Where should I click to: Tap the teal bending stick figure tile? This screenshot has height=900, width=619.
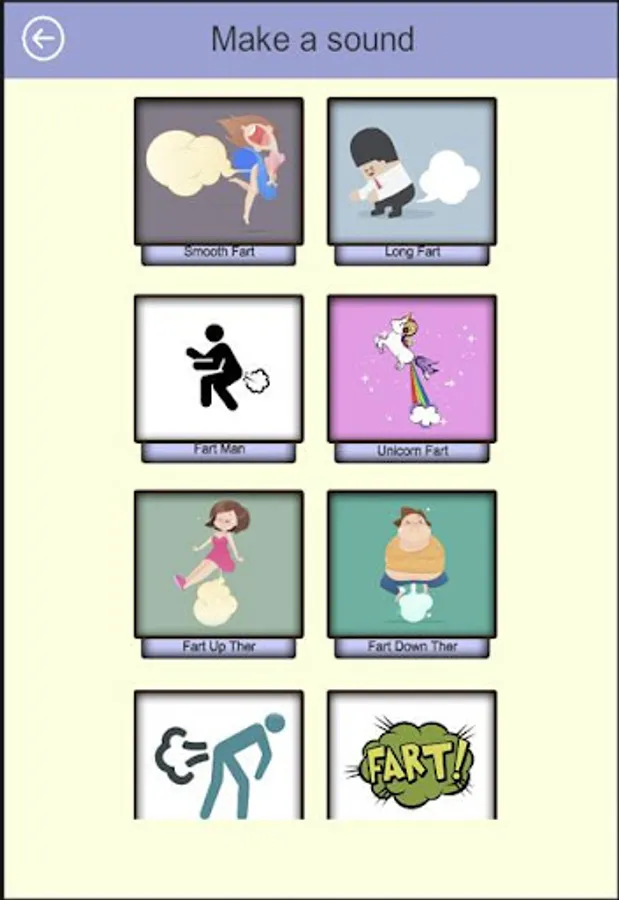tap(219, 755)
